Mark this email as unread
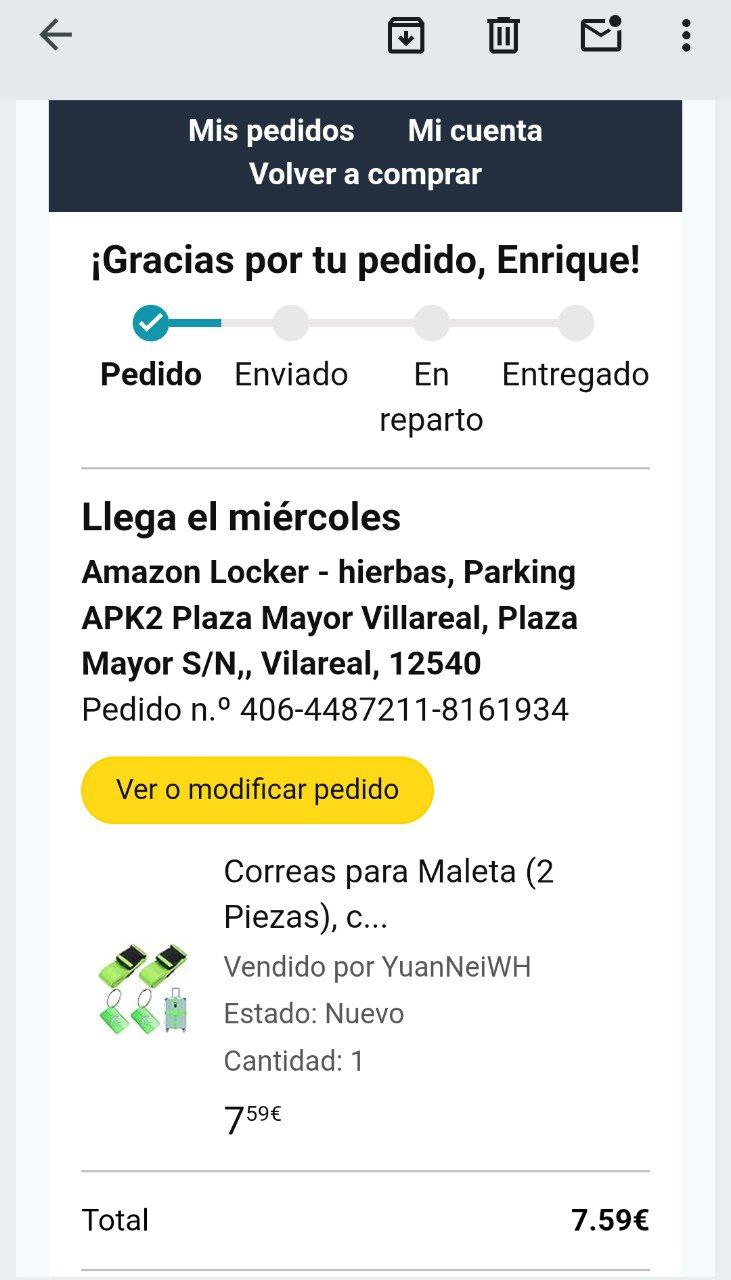The width and height of the screenshot is (731, 1280). (601, 36)
